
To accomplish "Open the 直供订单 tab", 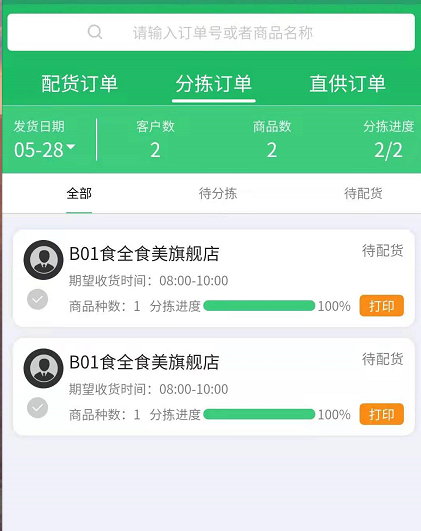I will [348, 84].
